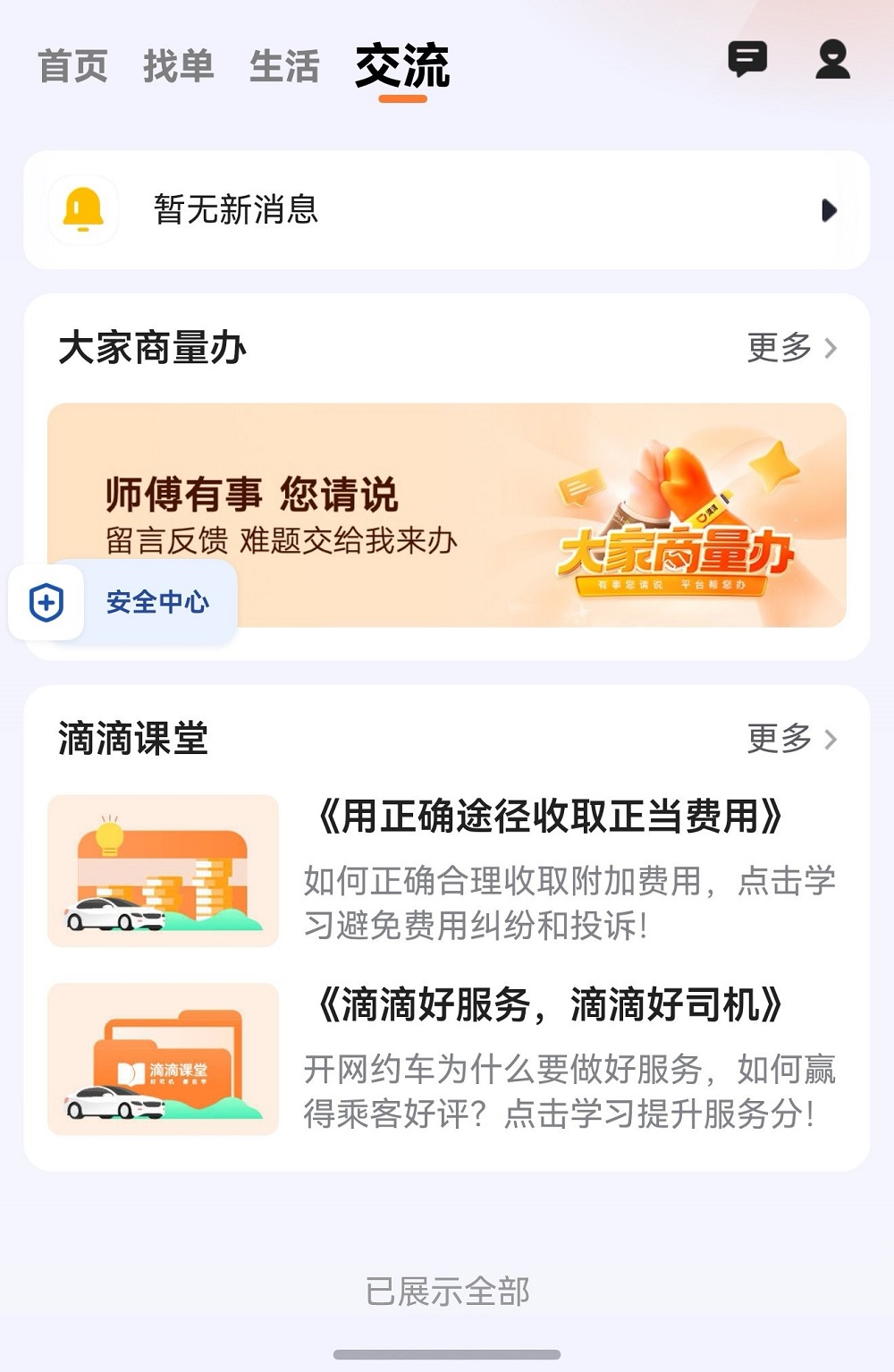Expand 更多 beside 滴滴课堂
Screen dimensions: 894x1372
pos(790,739)
